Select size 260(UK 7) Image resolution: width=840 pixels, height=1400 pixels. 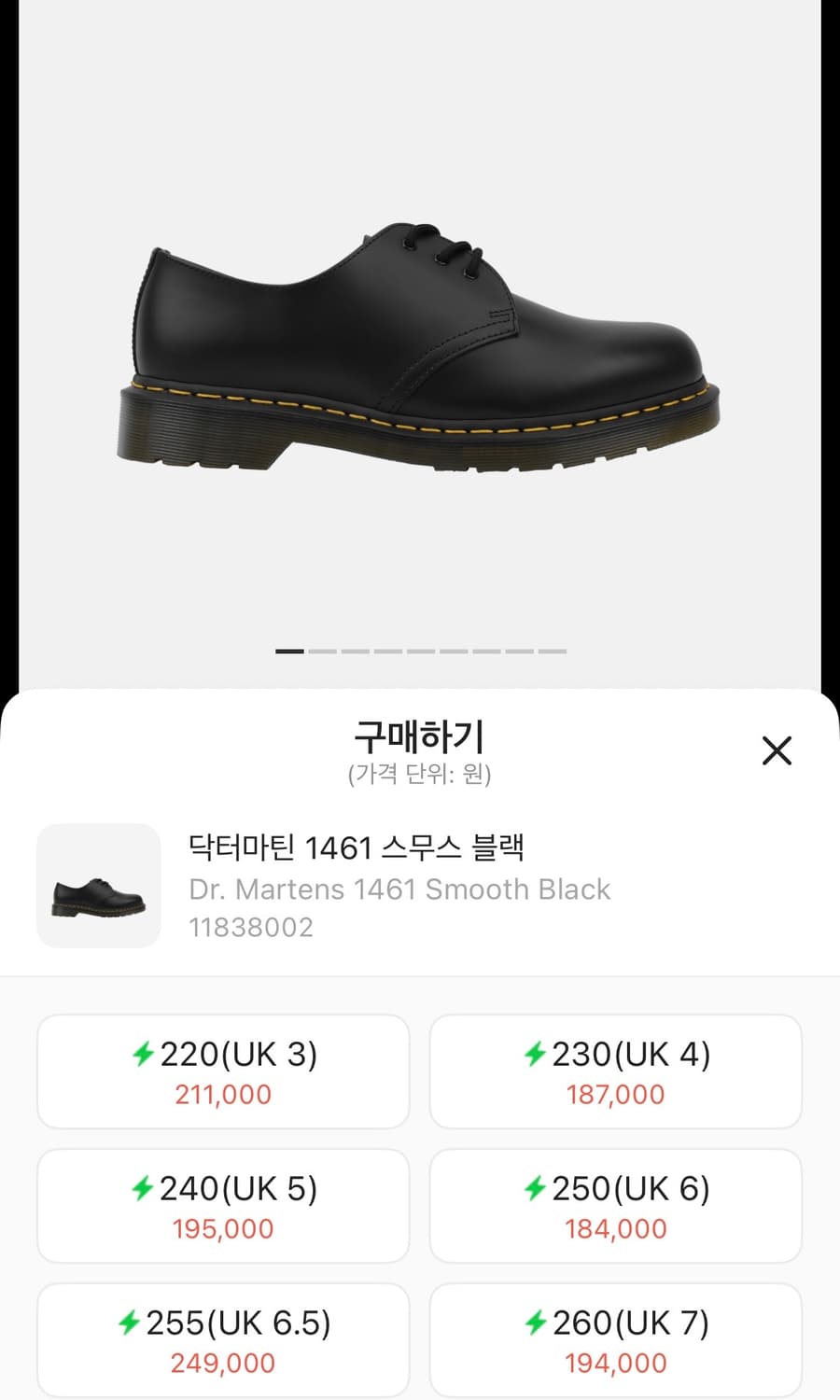(615, 1338)
